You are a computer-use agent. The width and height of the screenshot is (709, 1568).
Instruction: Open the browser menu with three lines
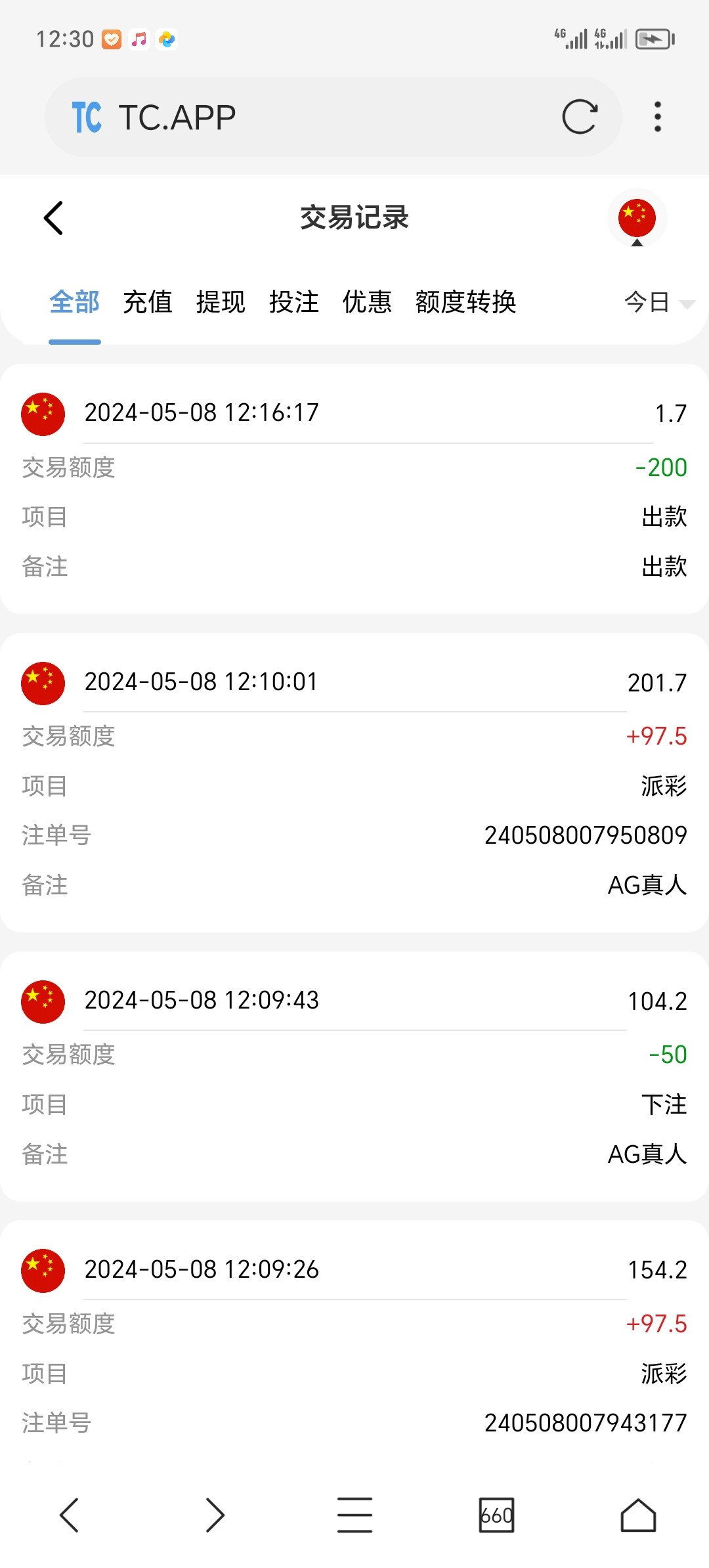[354, 1515]
